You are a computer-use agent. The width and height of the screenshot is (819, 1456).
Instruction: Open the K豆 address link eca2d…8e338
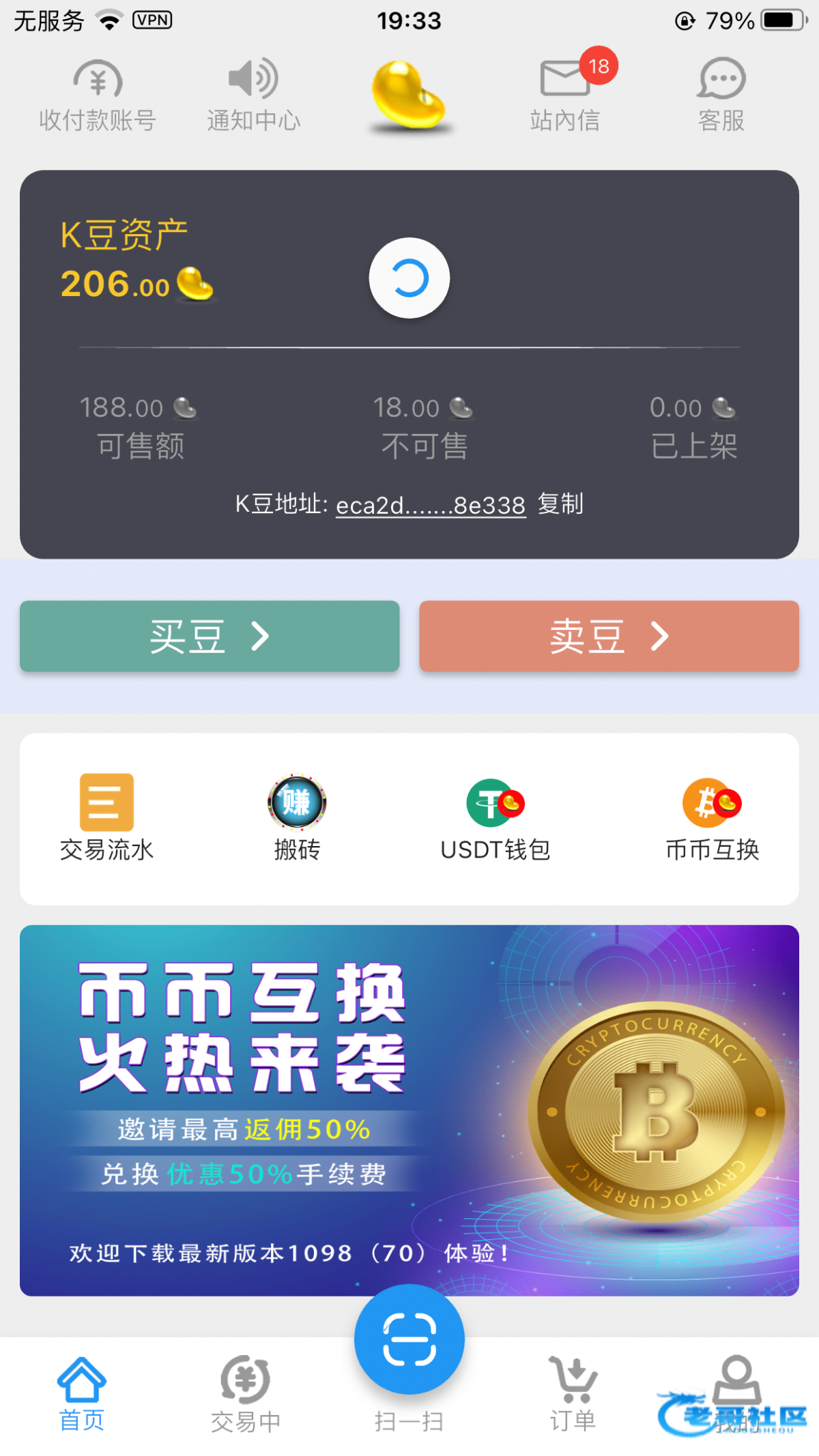coord(431,506)
